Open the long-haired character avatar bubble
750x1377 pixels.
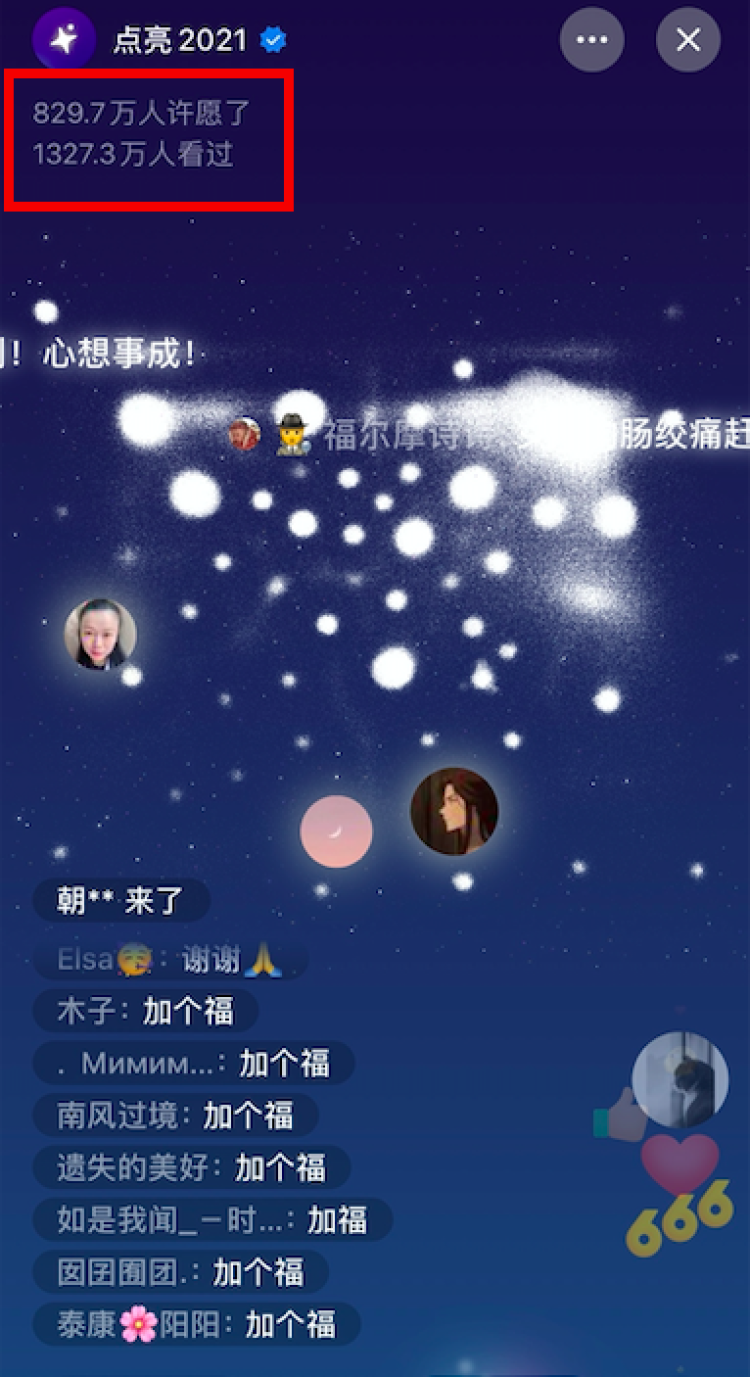point(454,811)
